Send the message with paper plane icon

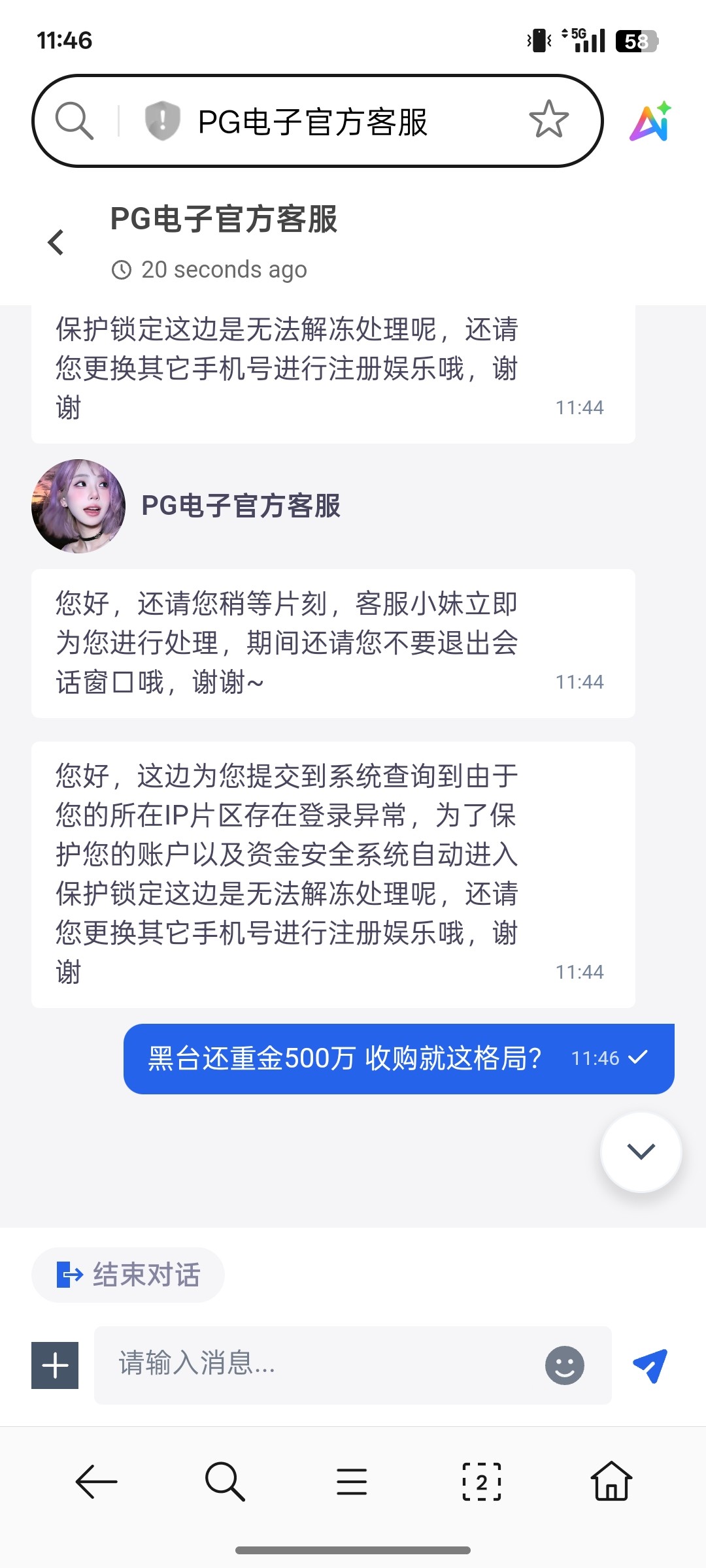[x=650, y=1365]
